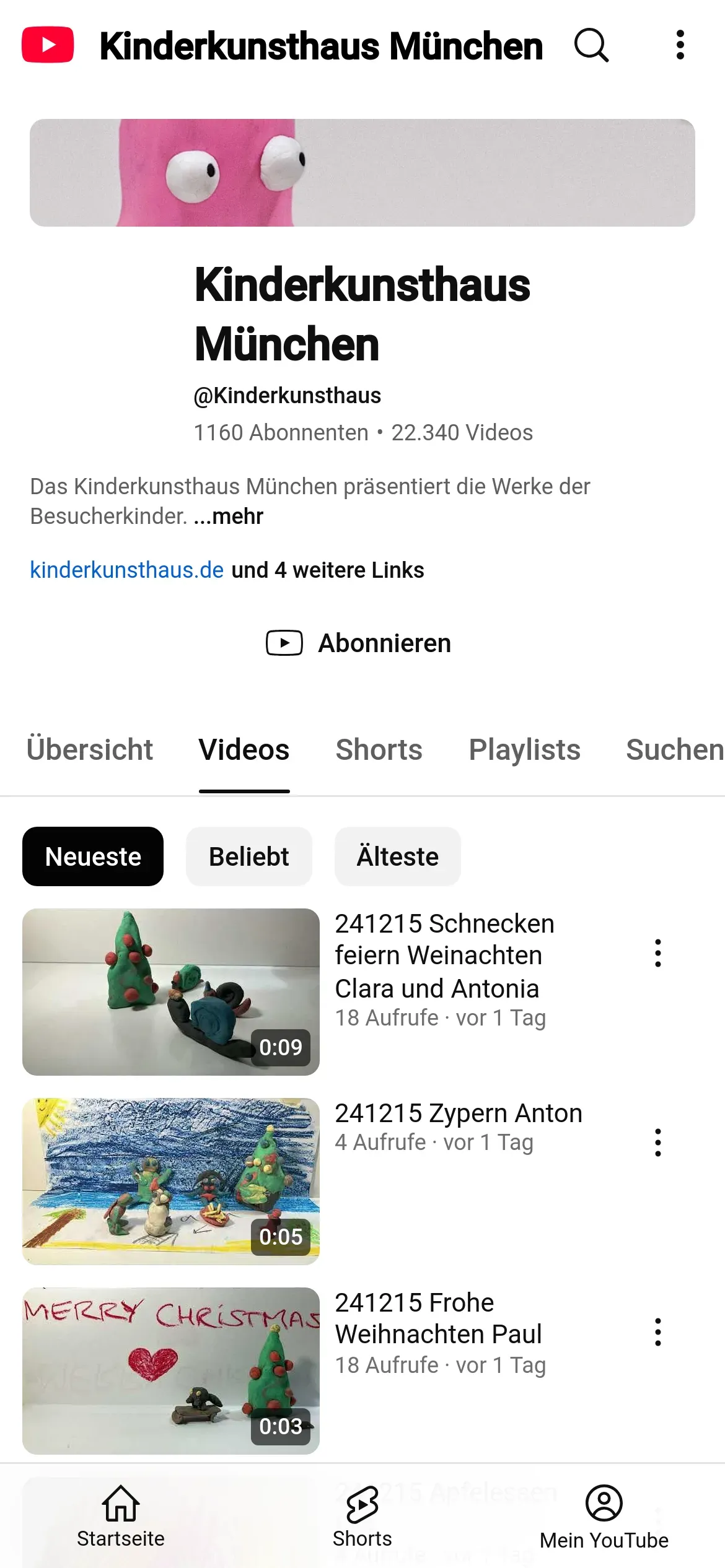This screenshot has height=1568, width=725.
Task: Open the Frohe Weihnachten Paul video
Action: [171, 1370]
